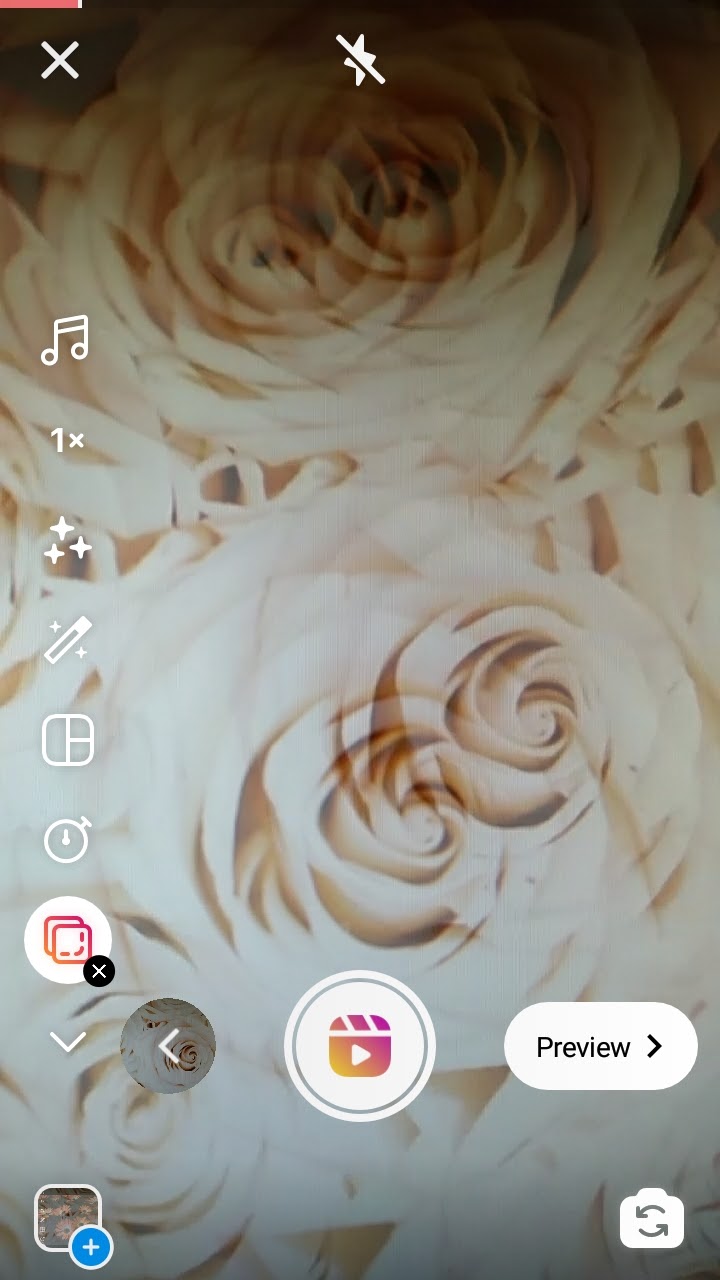Image resolution: width=720 pixels, height=1280 pixels.
Task: Add music to the reel
Action: click(66, 340)
